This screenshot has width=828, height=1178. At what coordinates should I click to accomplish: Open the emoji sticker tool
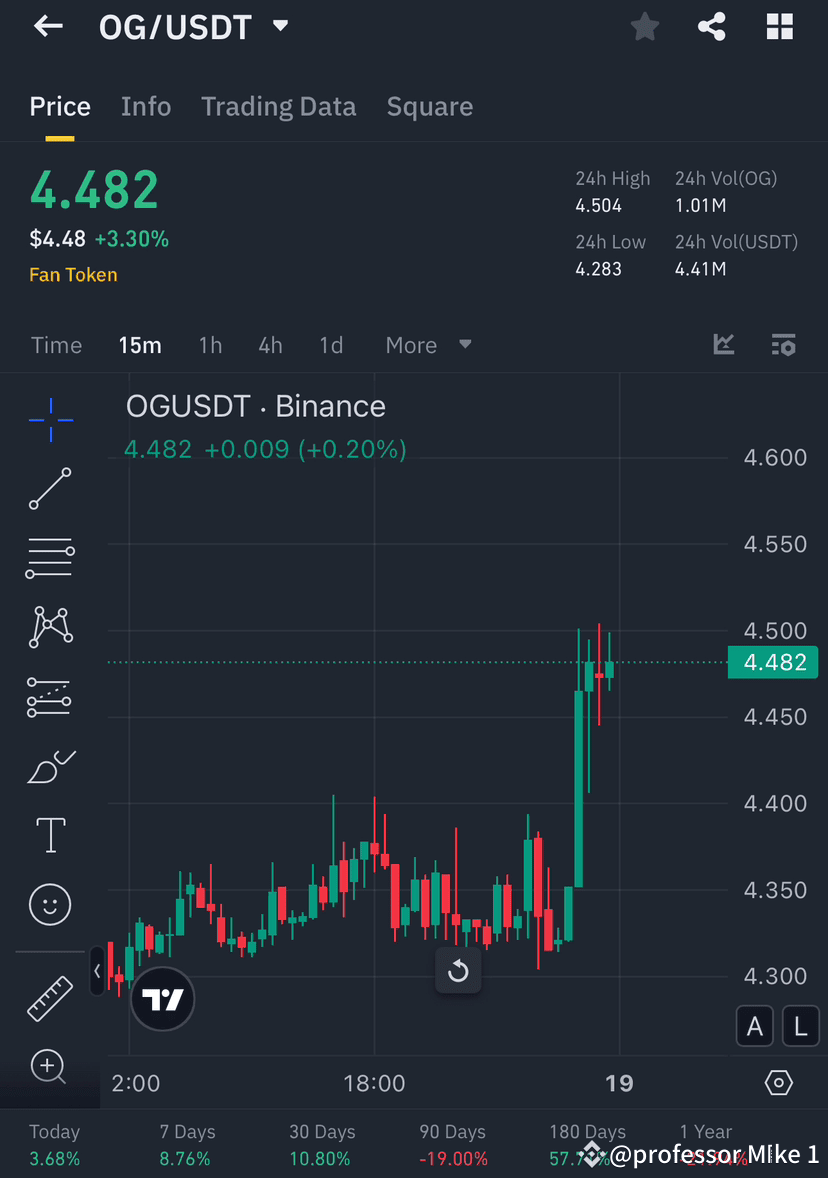coord(49,903)
